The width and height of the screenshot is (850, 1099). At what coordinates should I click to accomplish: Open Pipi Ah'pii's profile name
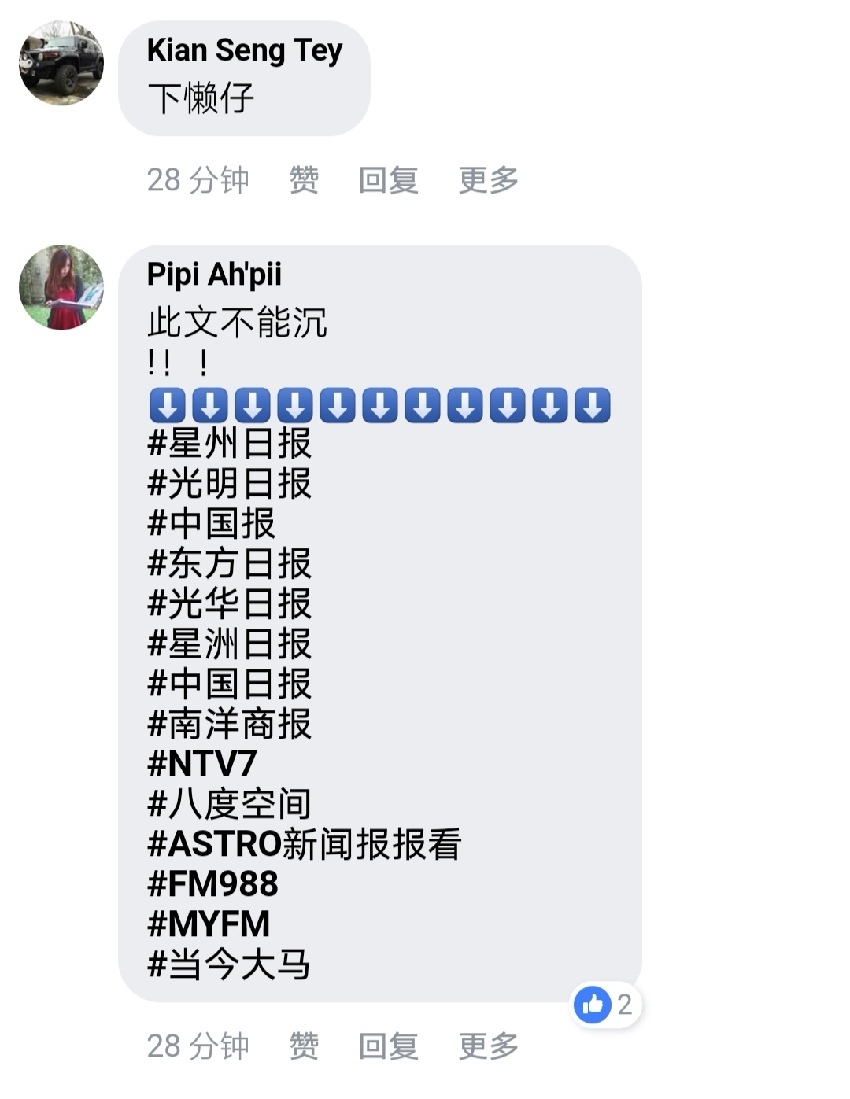pyautogui.click(x=214, y=274)
